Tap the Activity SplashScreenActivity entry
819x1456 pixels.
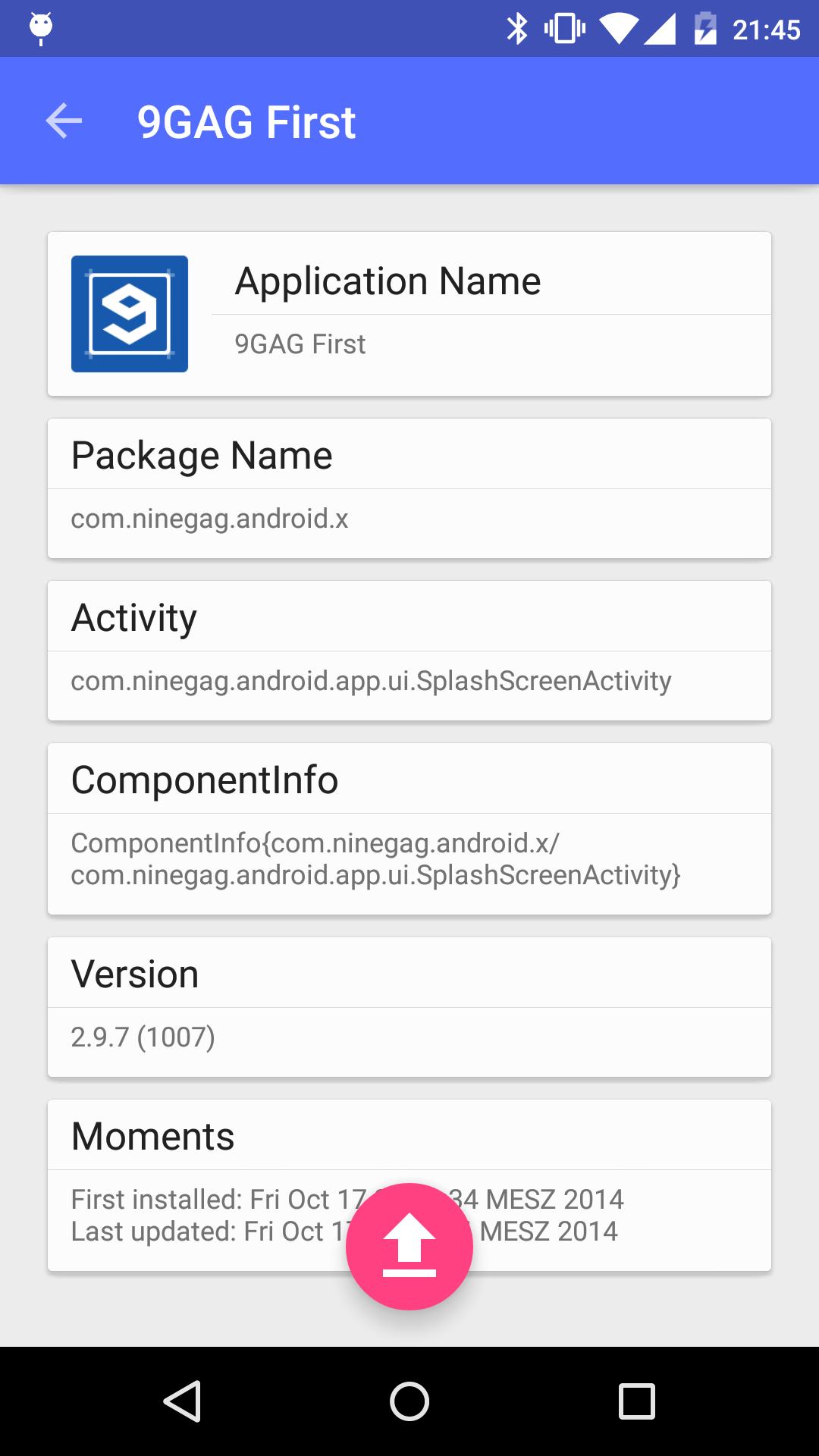(372, 681)
